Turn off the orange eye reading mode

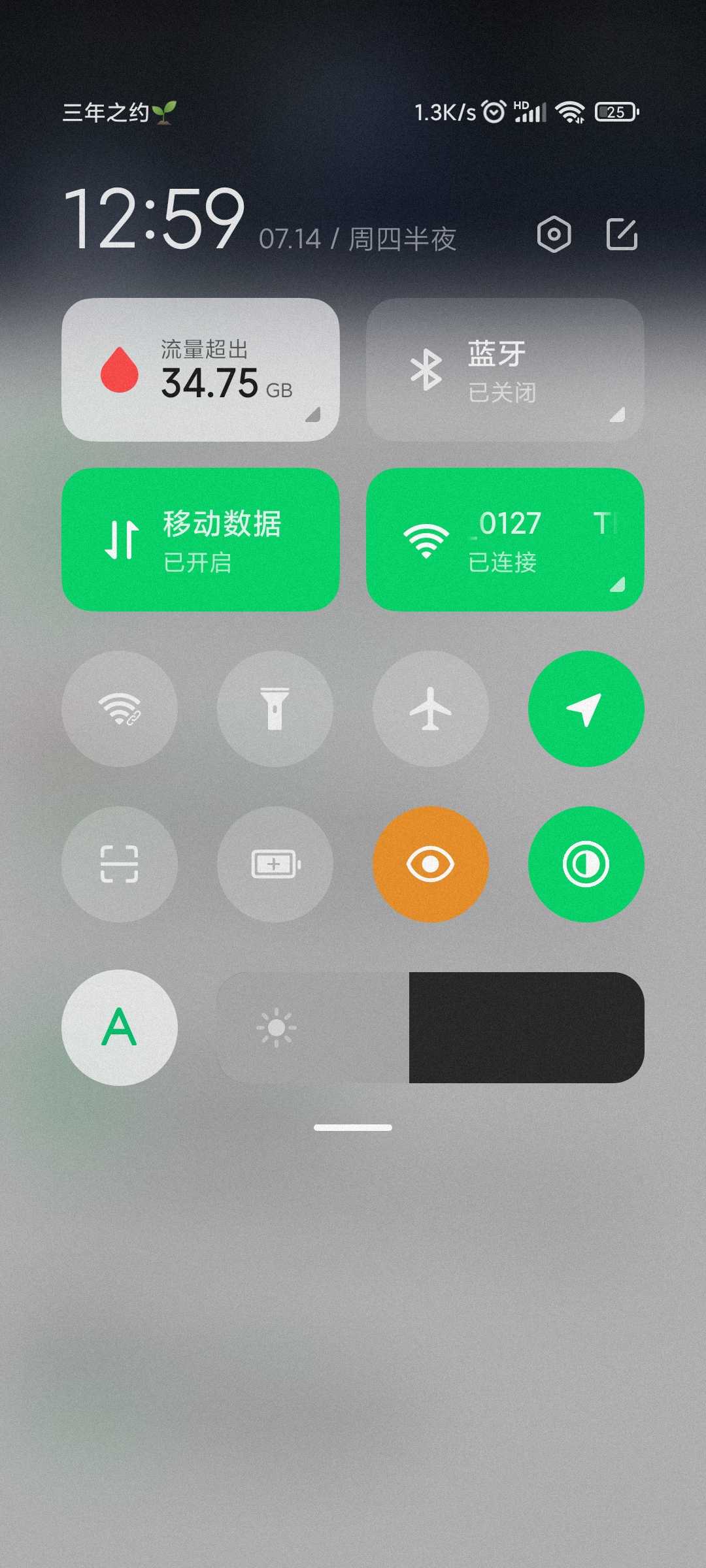[x=431, y=864]
